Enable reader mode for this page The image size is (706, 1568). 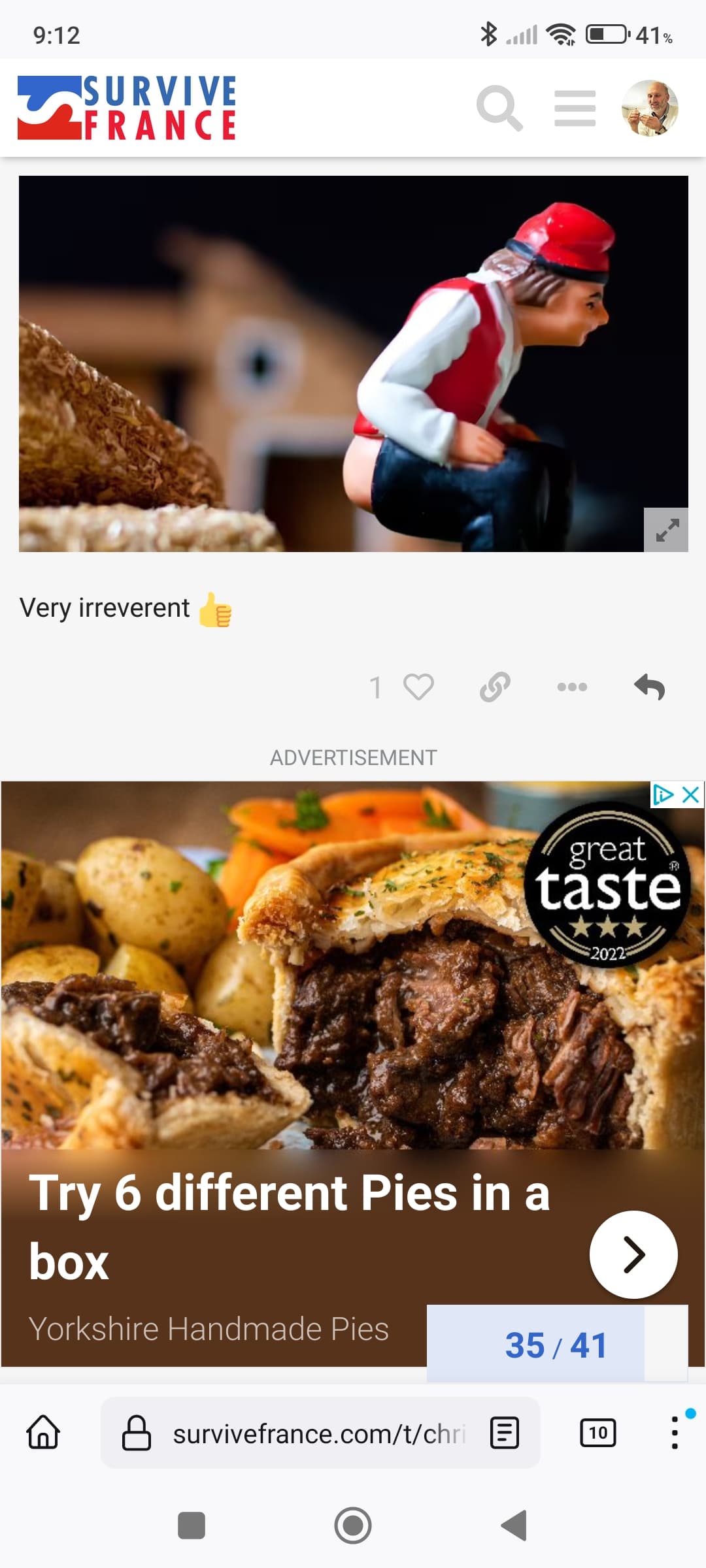click(505, 1433)
